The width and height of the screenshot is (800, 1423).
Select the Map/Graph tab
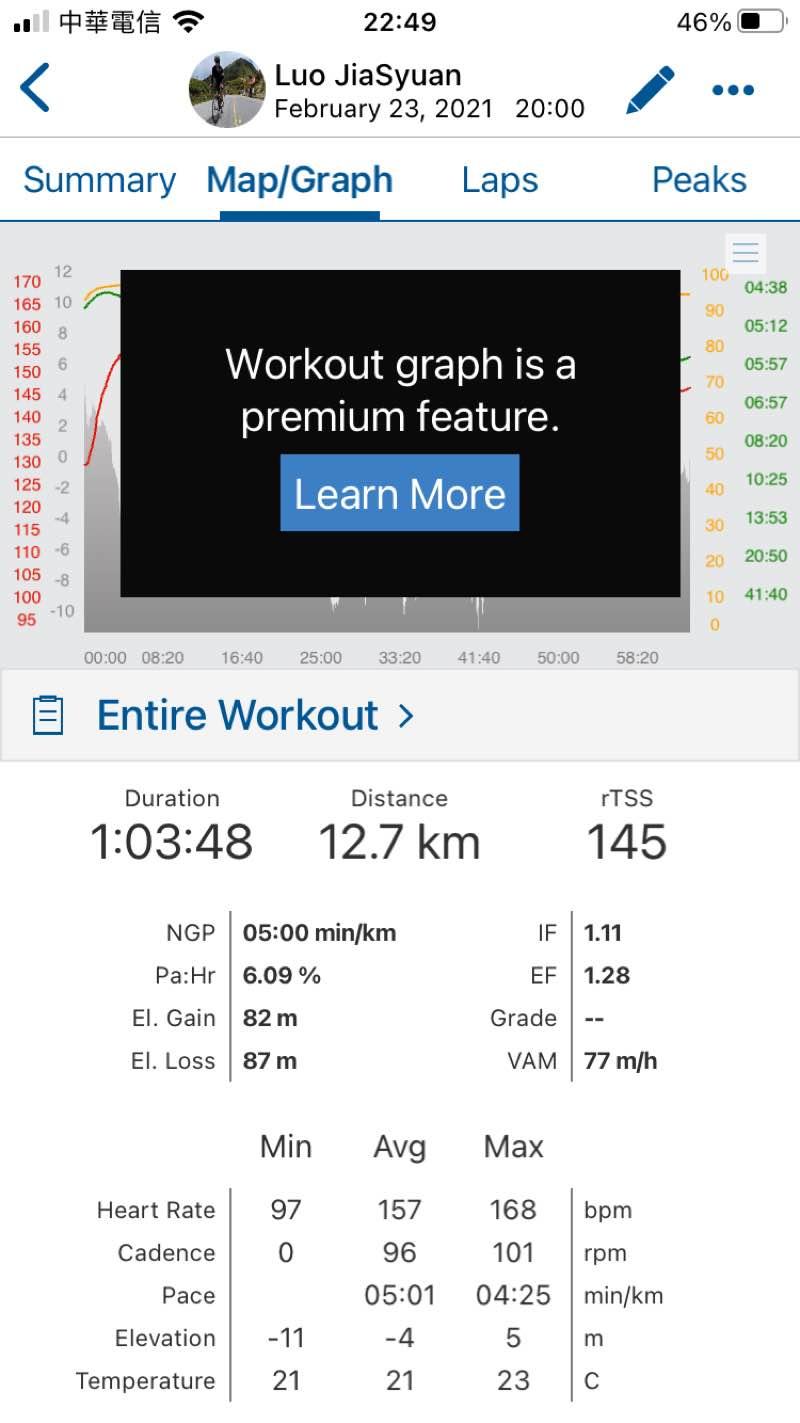coord(299,180)
